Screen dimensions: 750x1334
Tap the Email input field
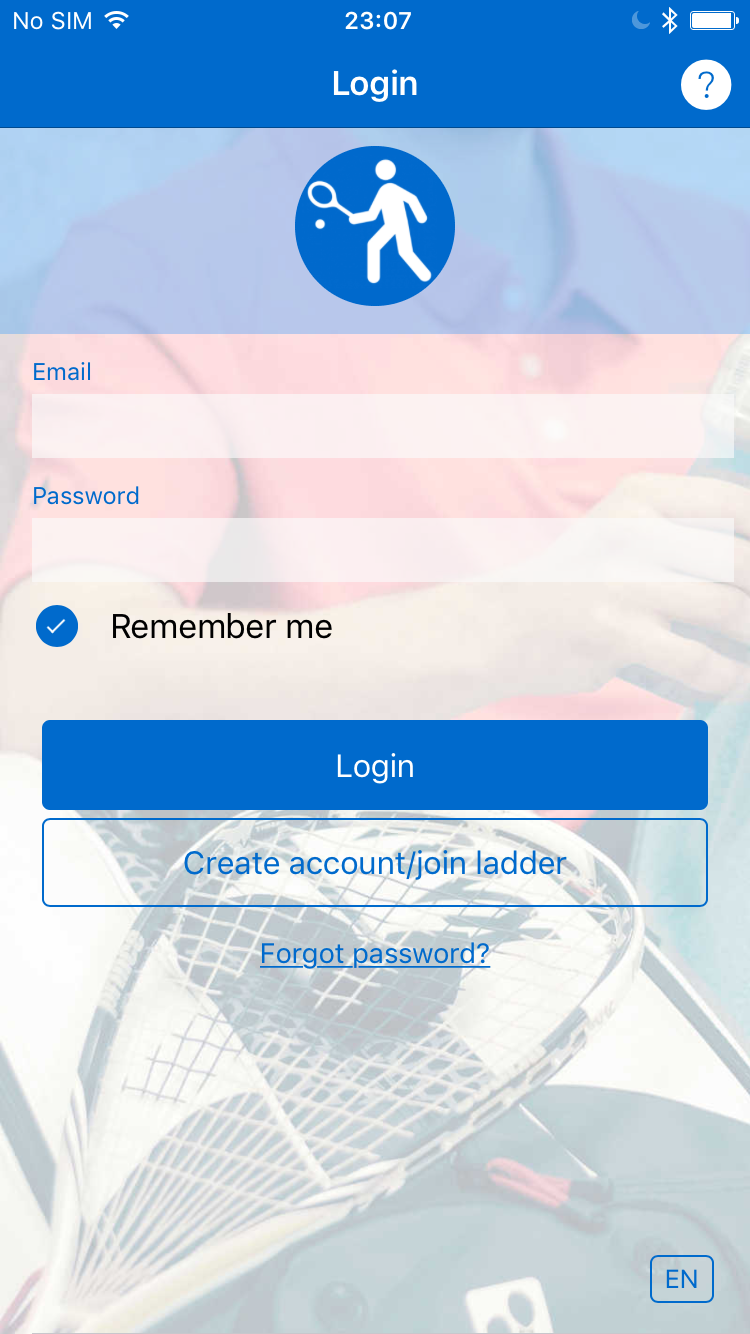(x=383, y=426)
